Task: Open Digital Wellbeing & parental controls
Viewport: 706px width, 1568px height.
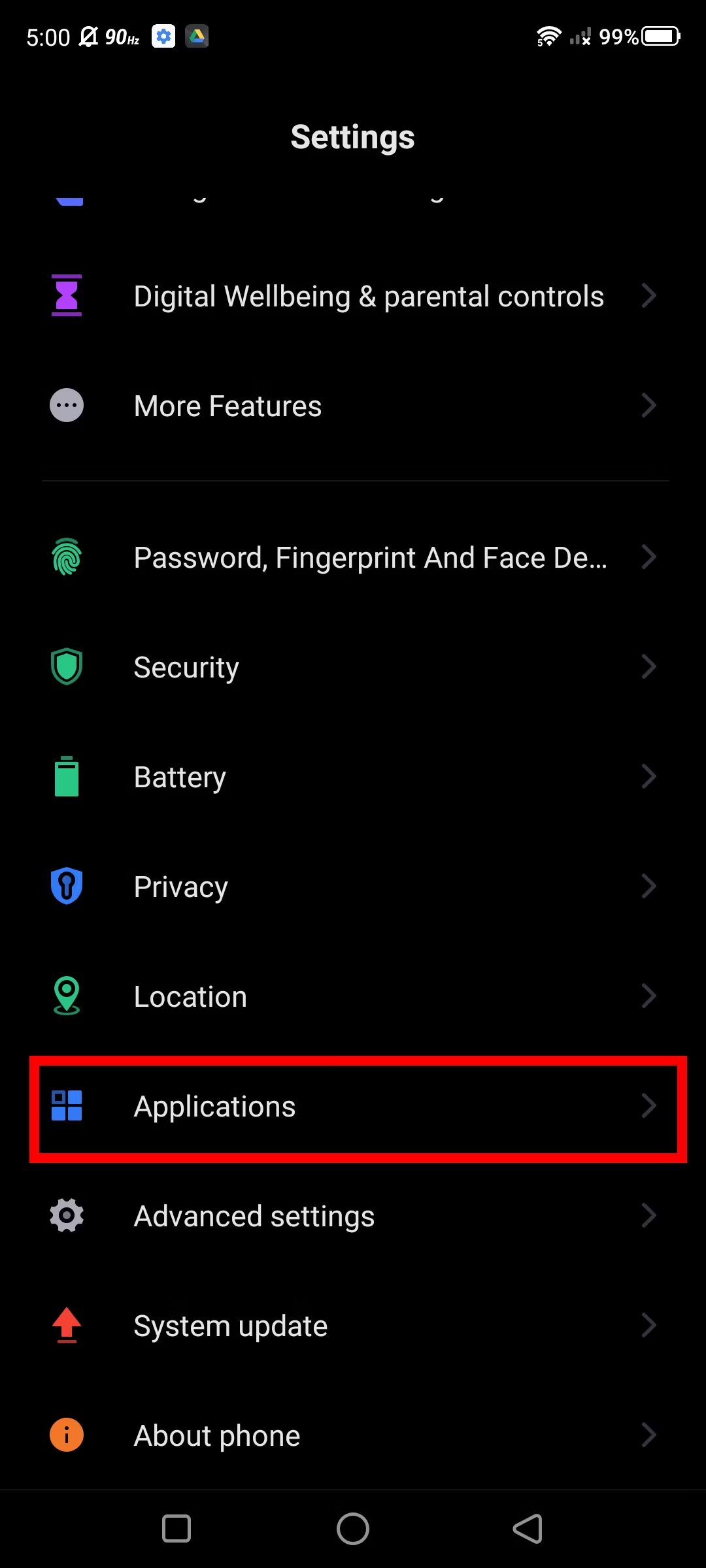Action: pyautogui.click(x=353, y=296)
